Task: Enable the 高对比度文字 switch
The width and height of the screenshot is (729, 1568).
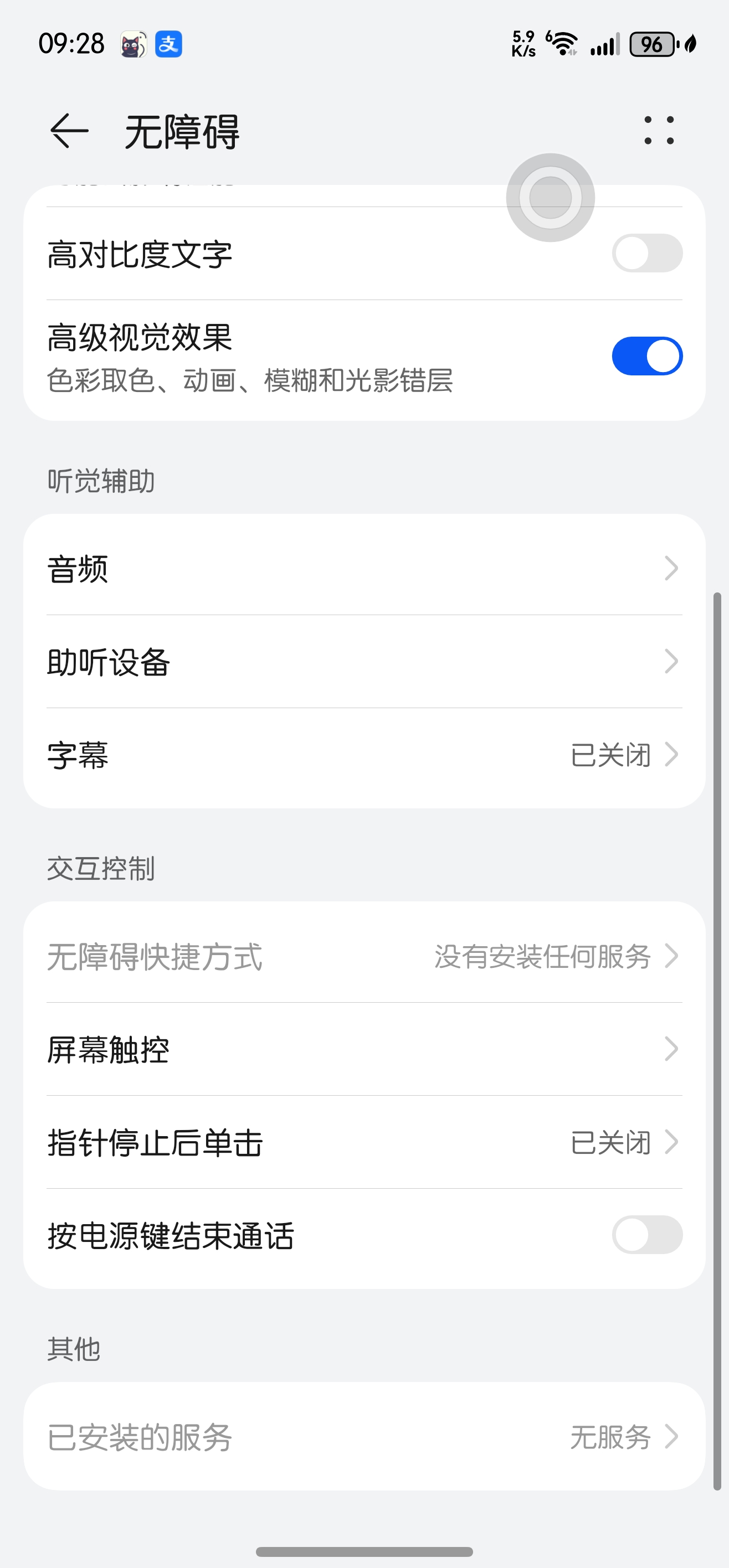Action: pyautogui.click(x=646, y=253)
